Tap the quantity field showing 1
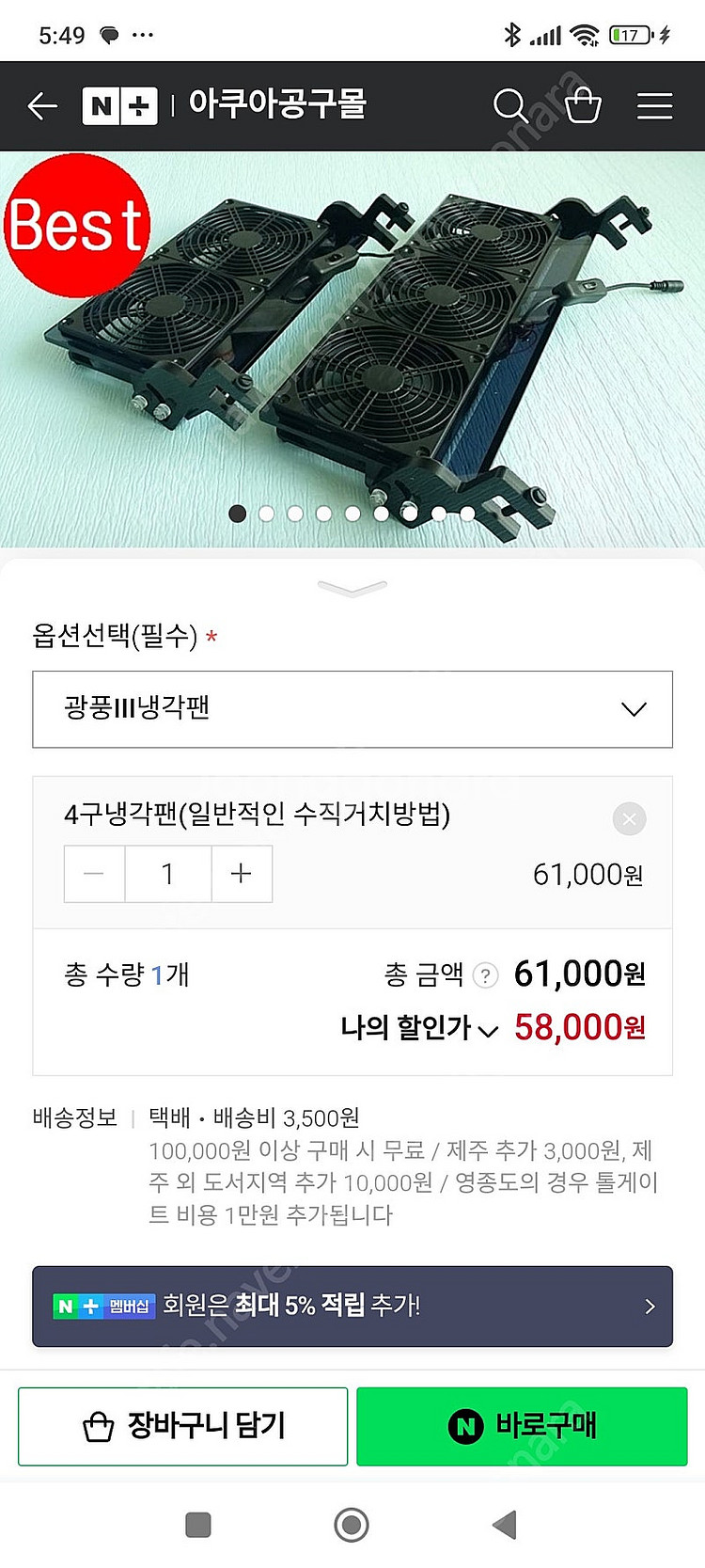Viewport: 705px width, 1568px height. click(x=168, y=874)
